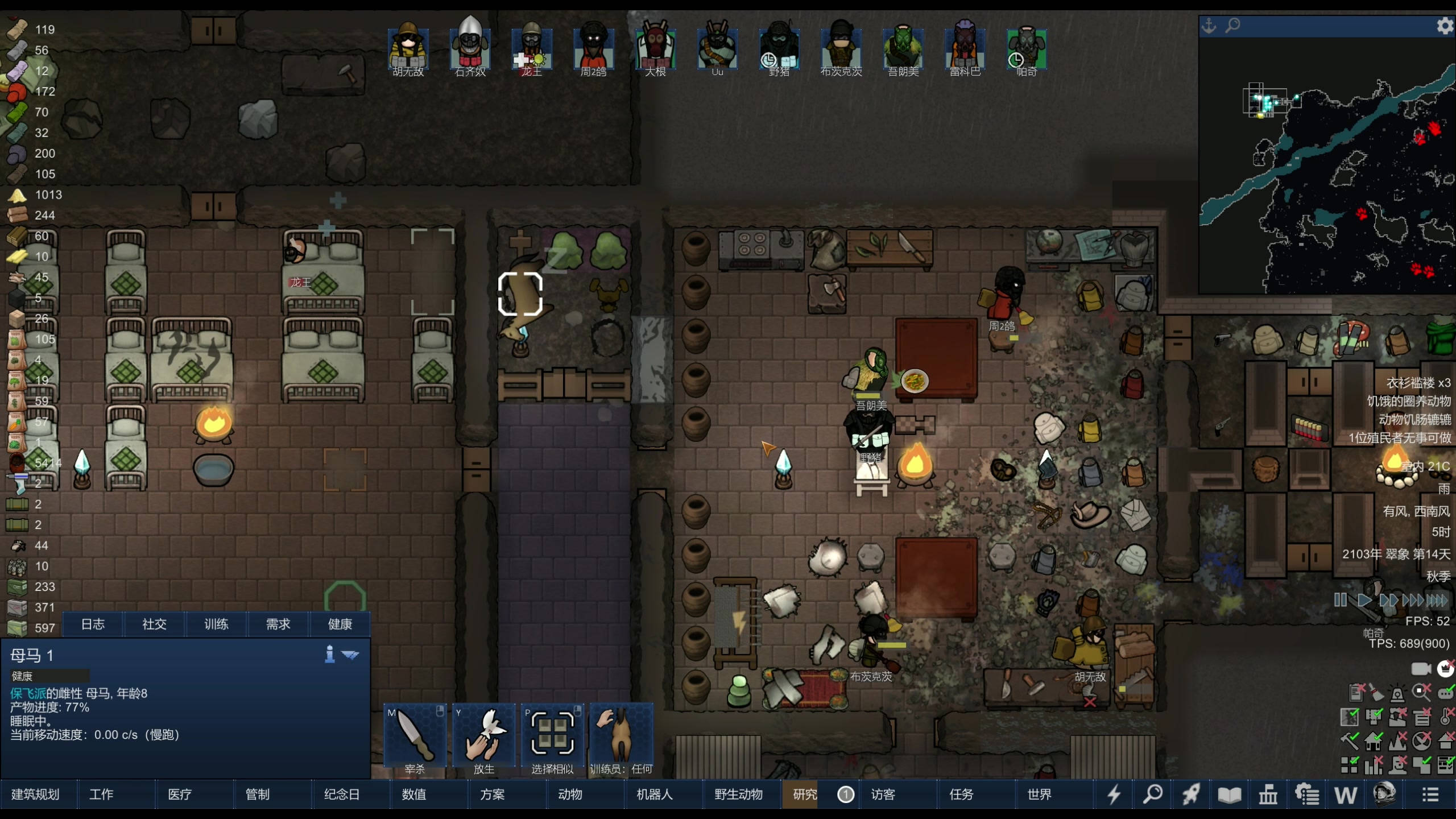Open the 建筑规划 architect menu
The image size is (1456, 819).
[x=35, y=794]
